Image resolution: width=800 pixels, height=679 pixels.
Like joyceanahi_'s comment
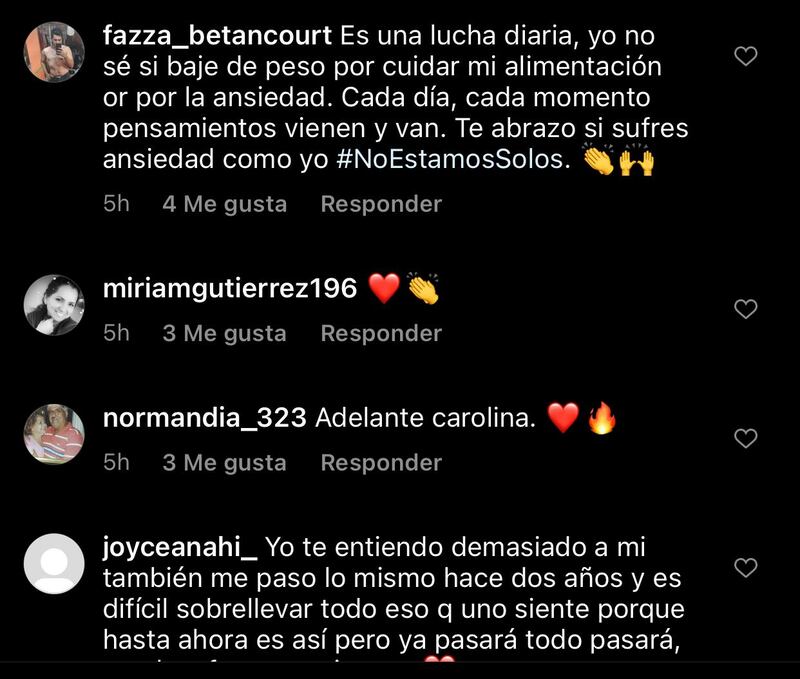point(746,568)
